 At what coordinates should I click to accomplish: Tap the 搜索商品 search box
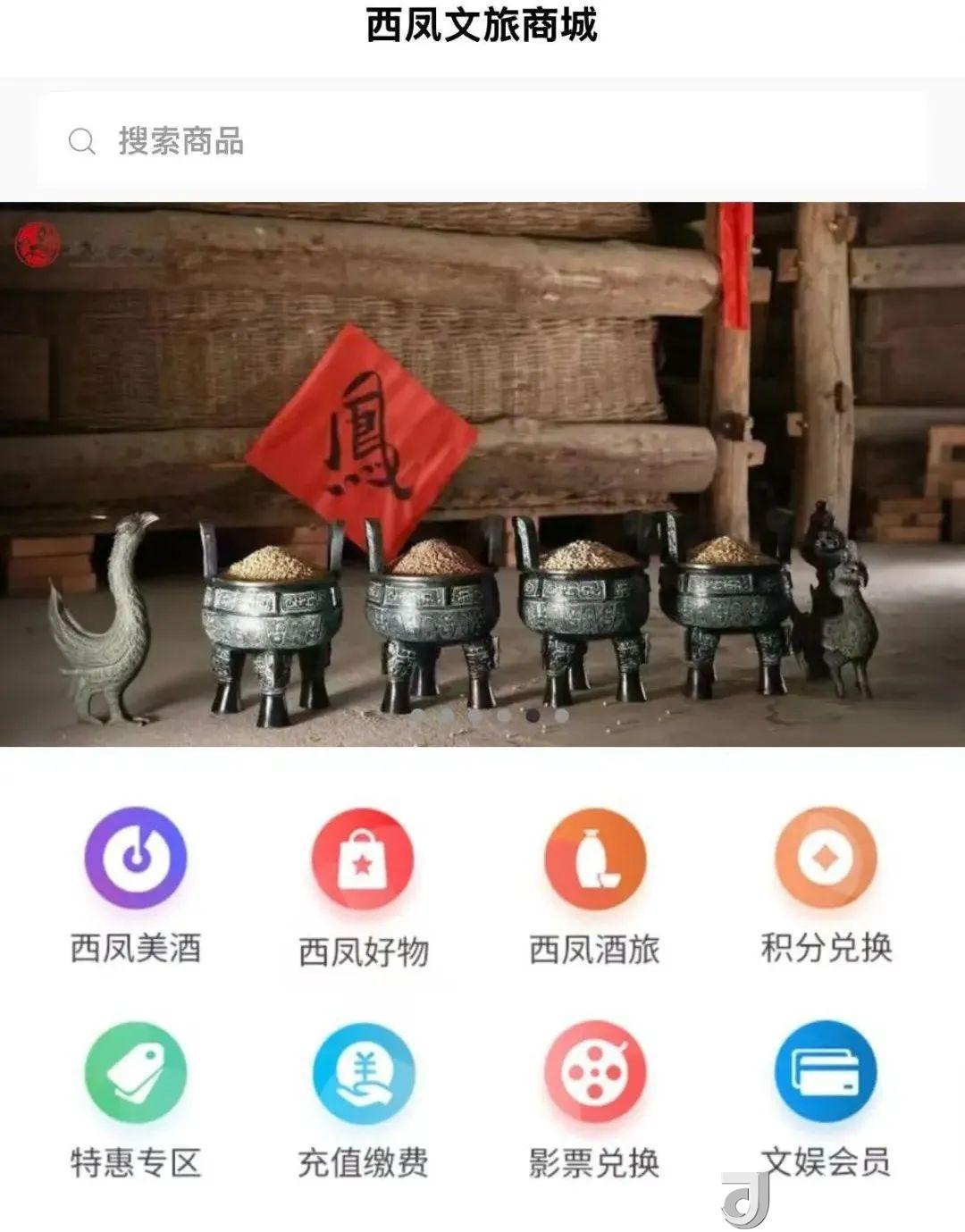point(482,141)
